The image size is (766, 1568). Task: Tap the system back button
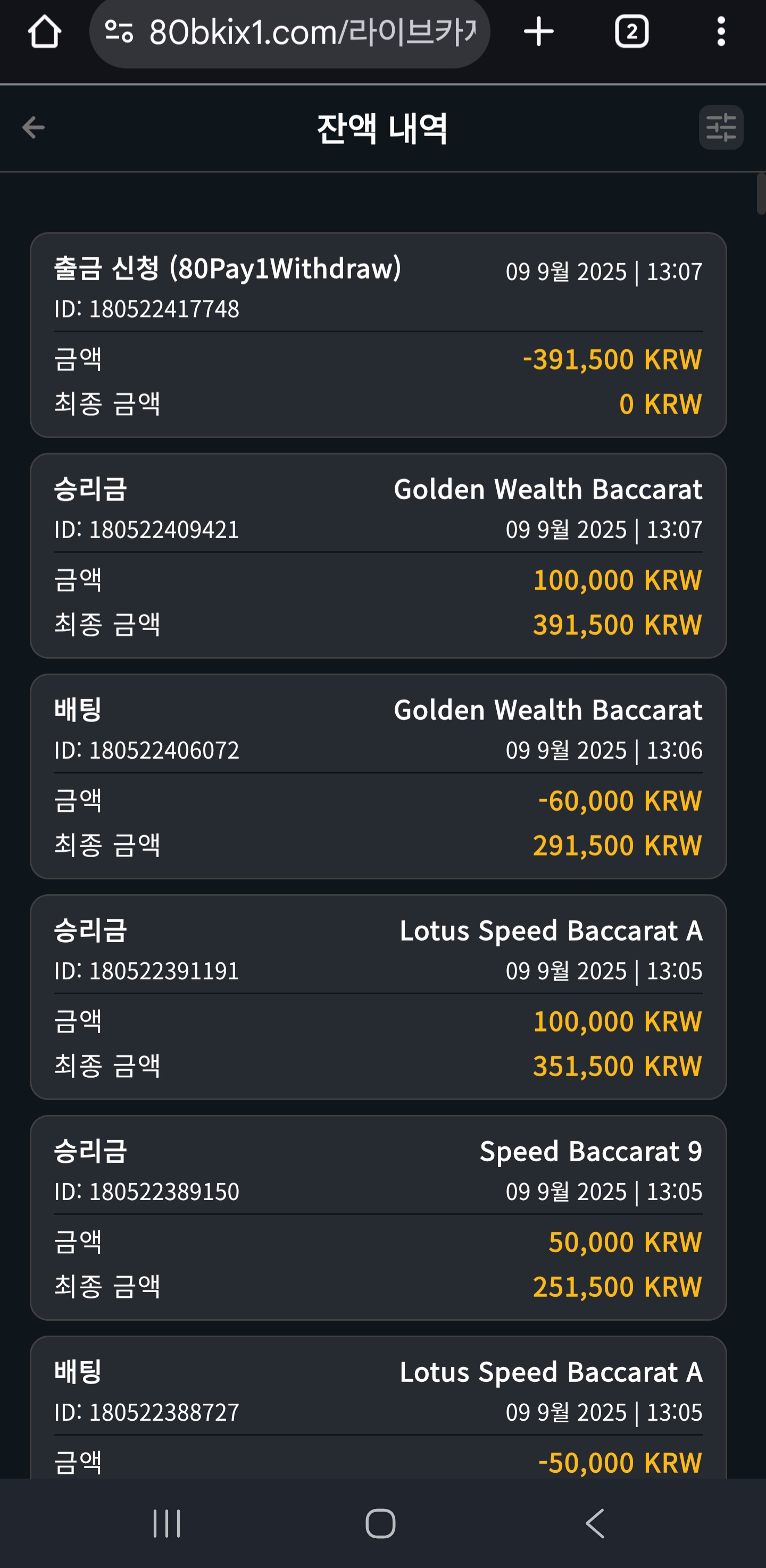[595, 1523]
